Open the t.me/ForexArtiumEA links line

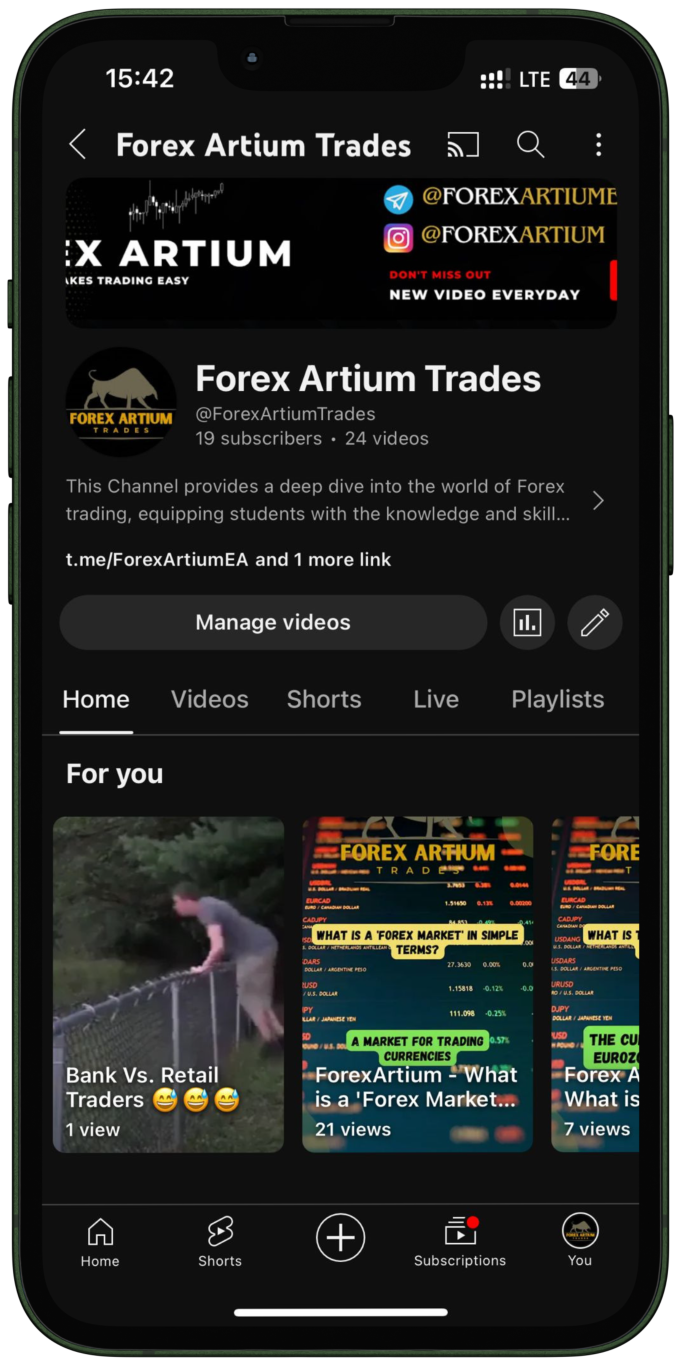(x=228, y=560)
